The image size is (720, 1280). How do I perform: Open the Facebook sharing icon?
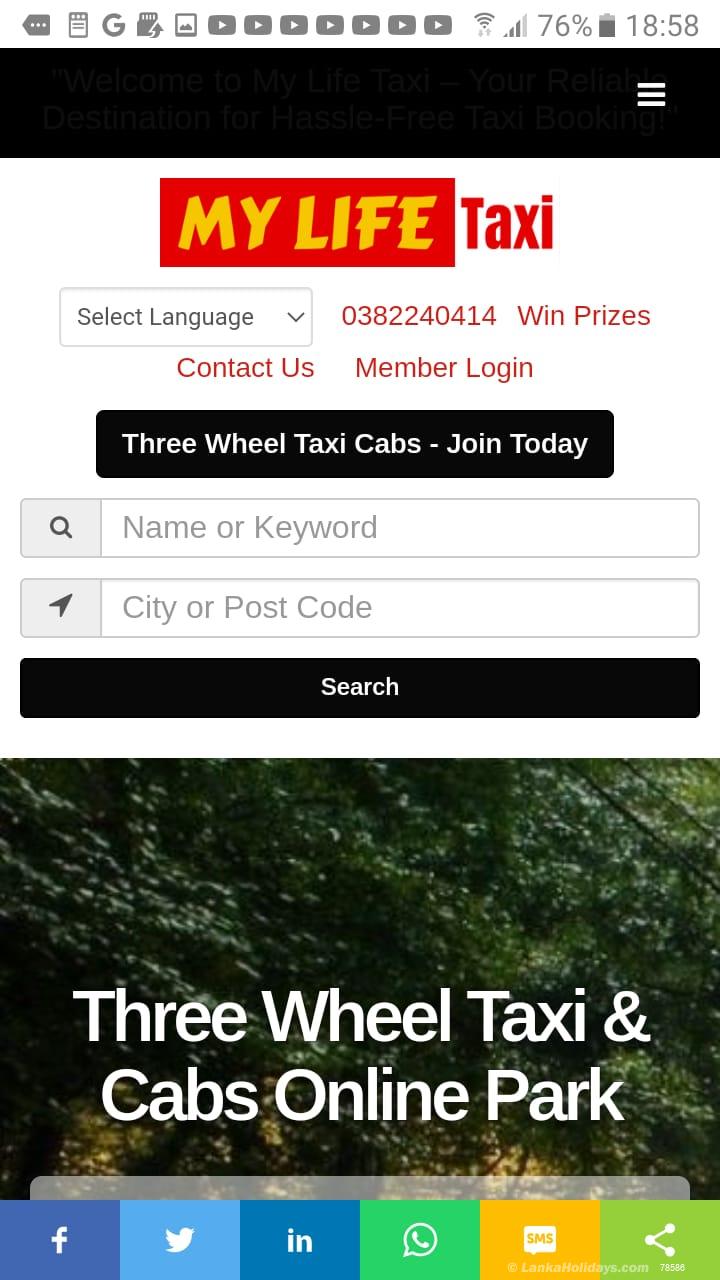59,1239
